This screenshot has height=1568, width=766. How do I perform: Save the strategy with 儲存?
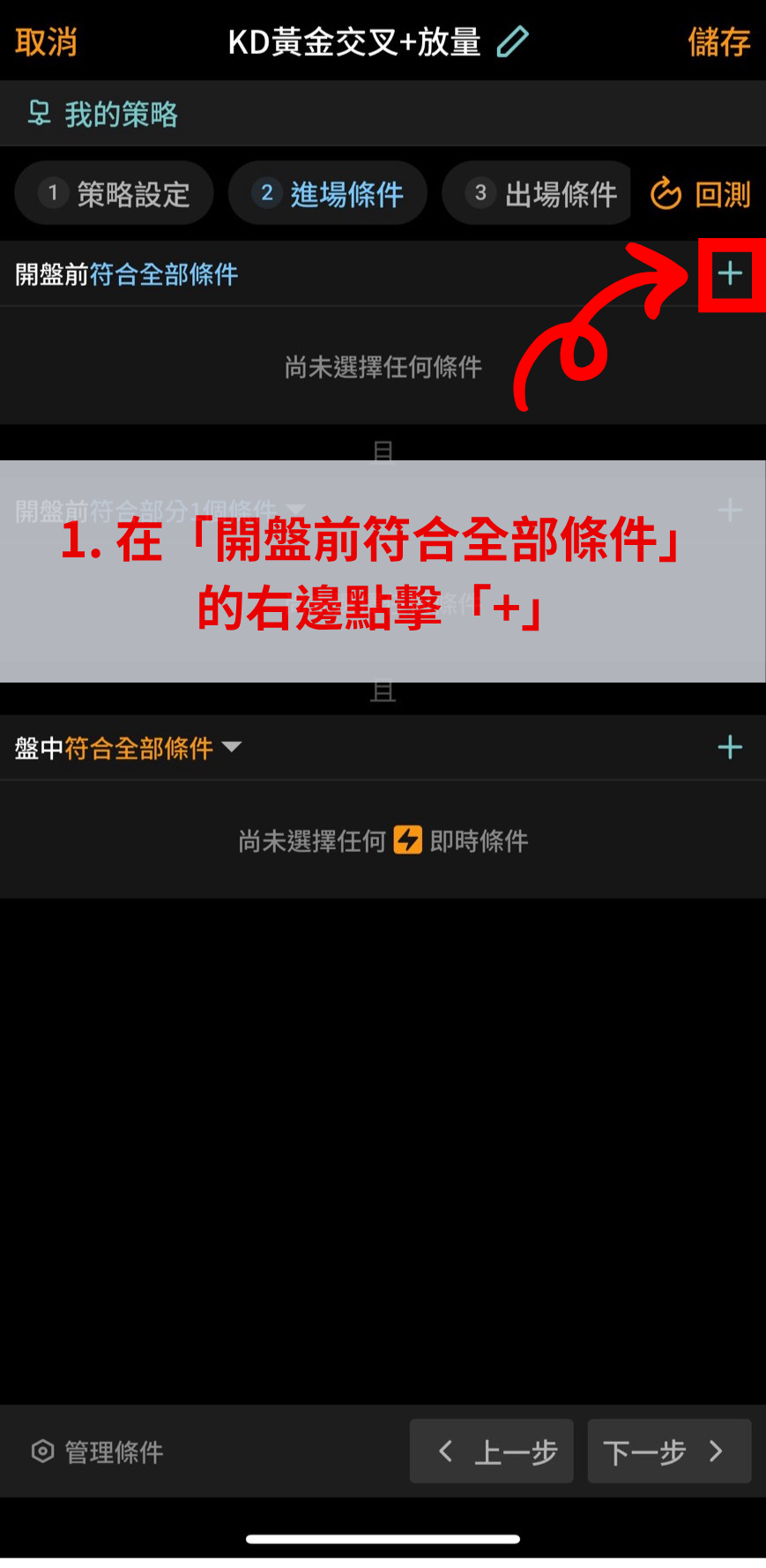pyautogui.click(x=718, y=41)
